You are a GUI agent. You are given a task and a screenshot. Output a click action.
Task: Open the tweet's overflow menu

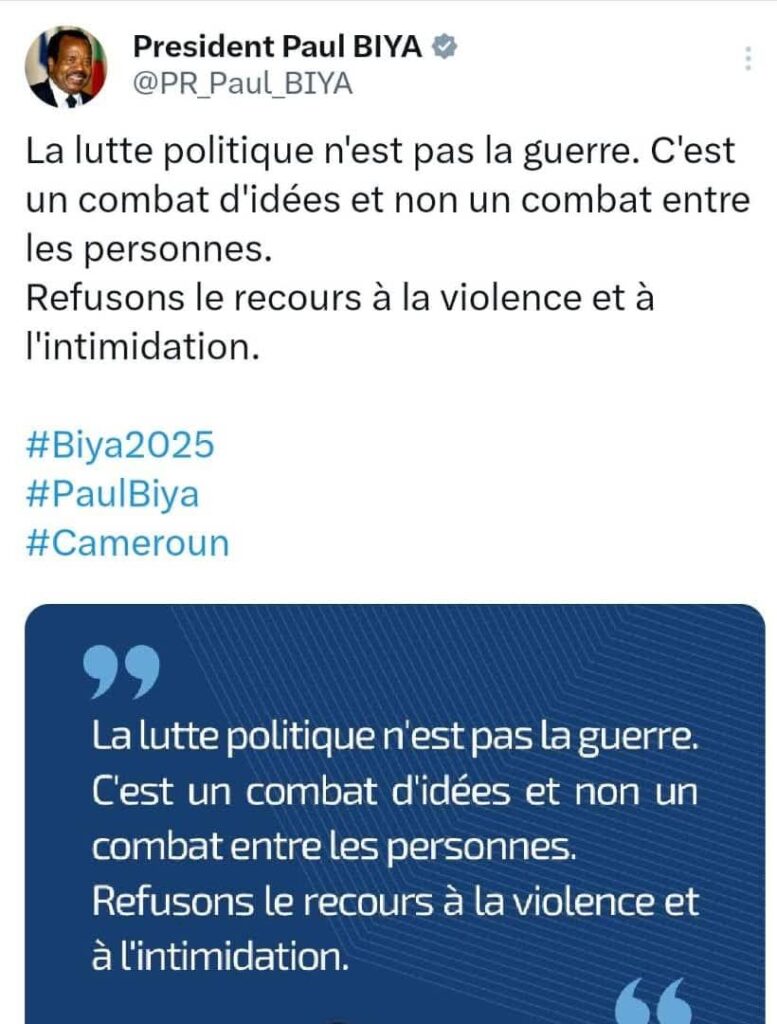[x=748, y=58]
